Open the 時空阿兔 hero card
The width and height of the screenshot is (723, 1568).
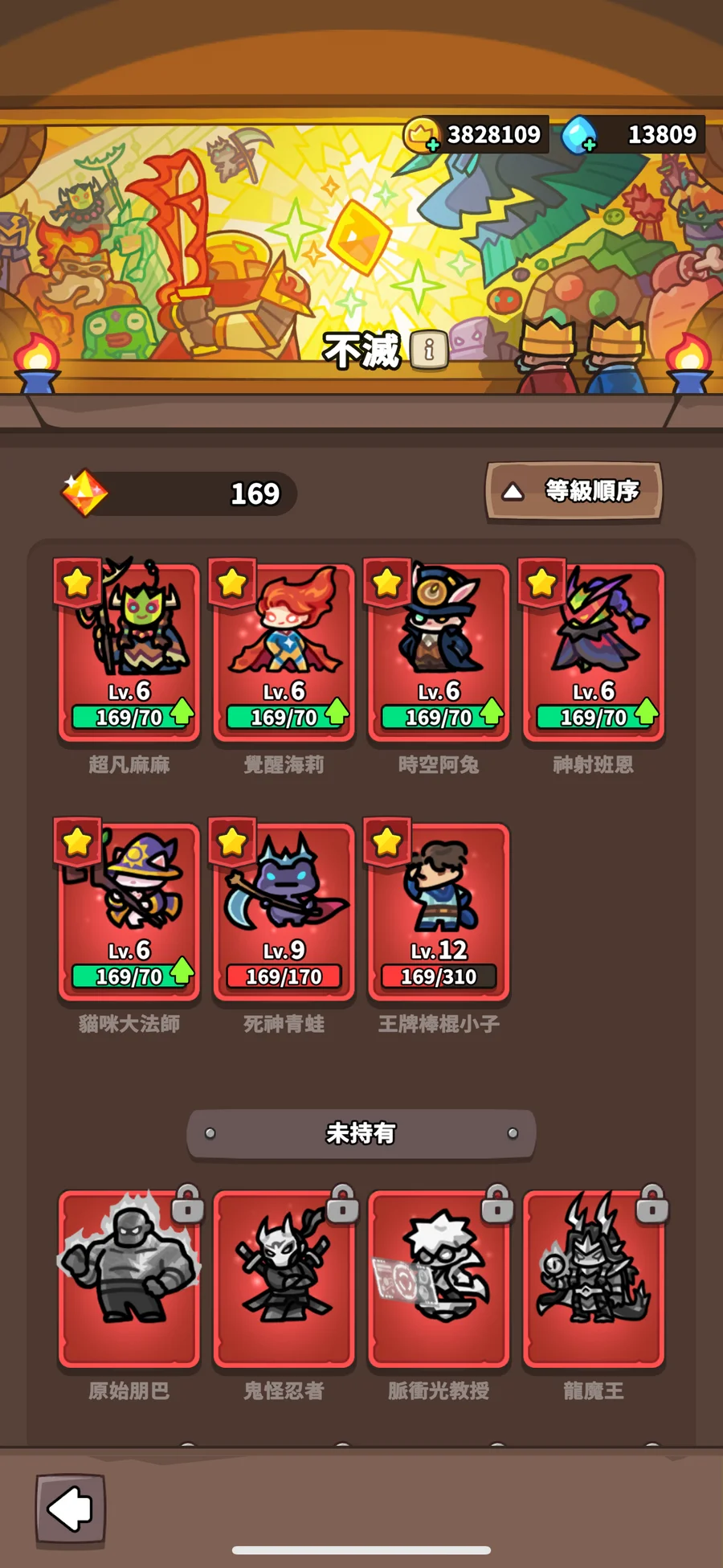click(x=439, y=651)
